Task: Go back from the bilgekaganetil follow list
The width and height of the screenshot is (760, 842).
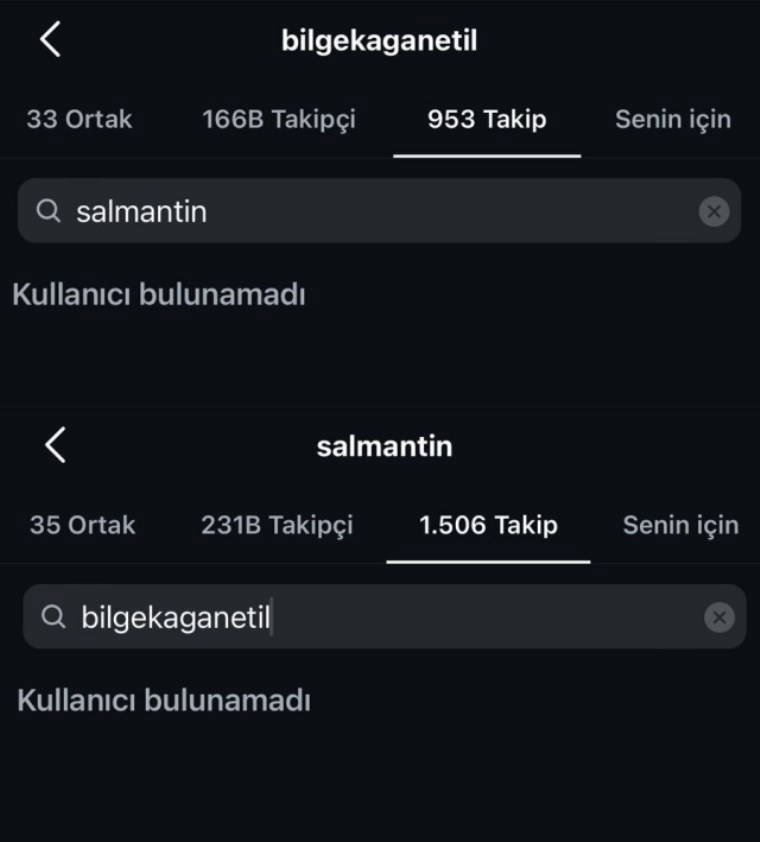Action: (50, 40)
